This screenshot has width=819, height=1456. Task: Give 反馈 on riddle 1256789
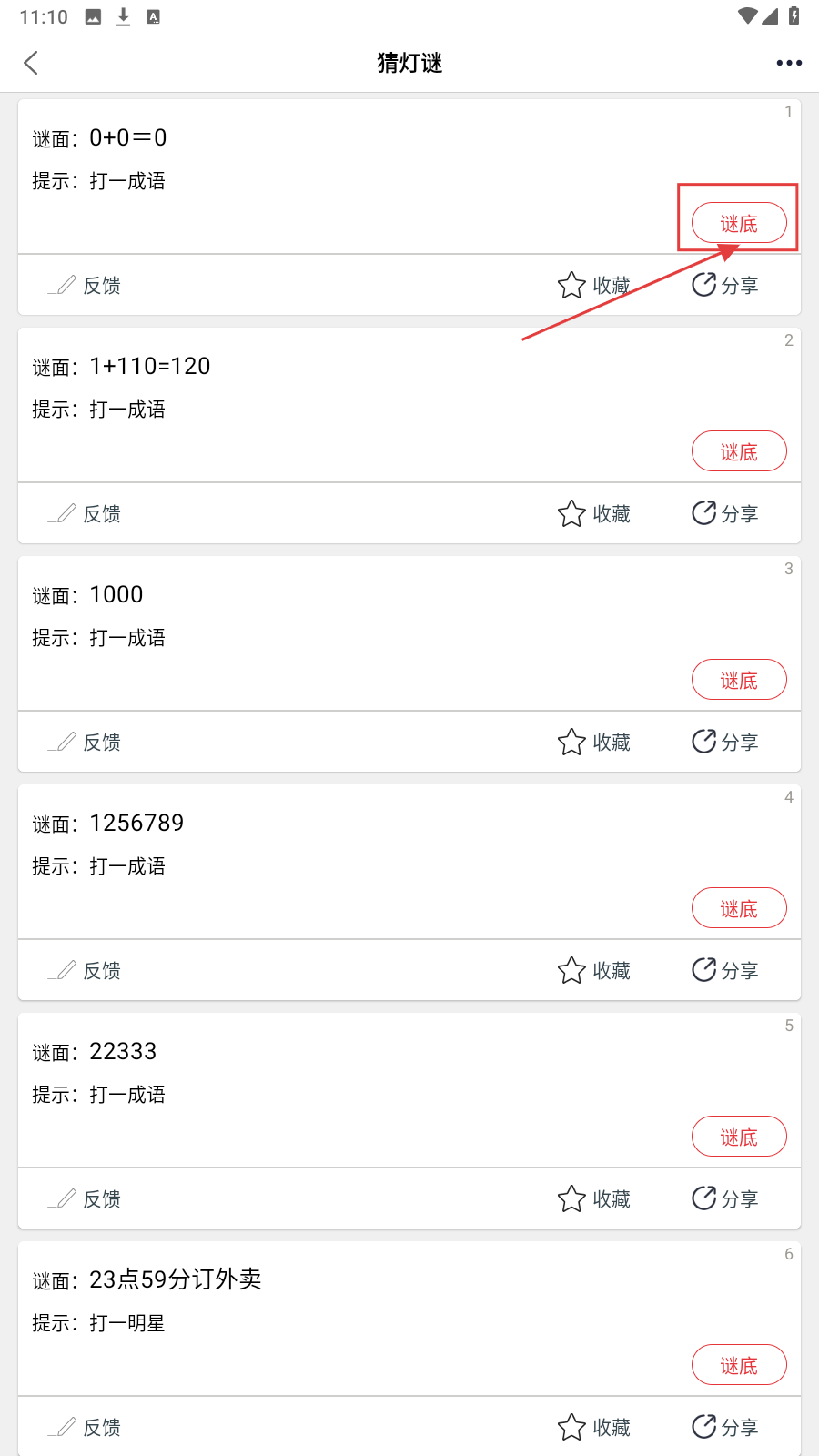pos(85,971)
